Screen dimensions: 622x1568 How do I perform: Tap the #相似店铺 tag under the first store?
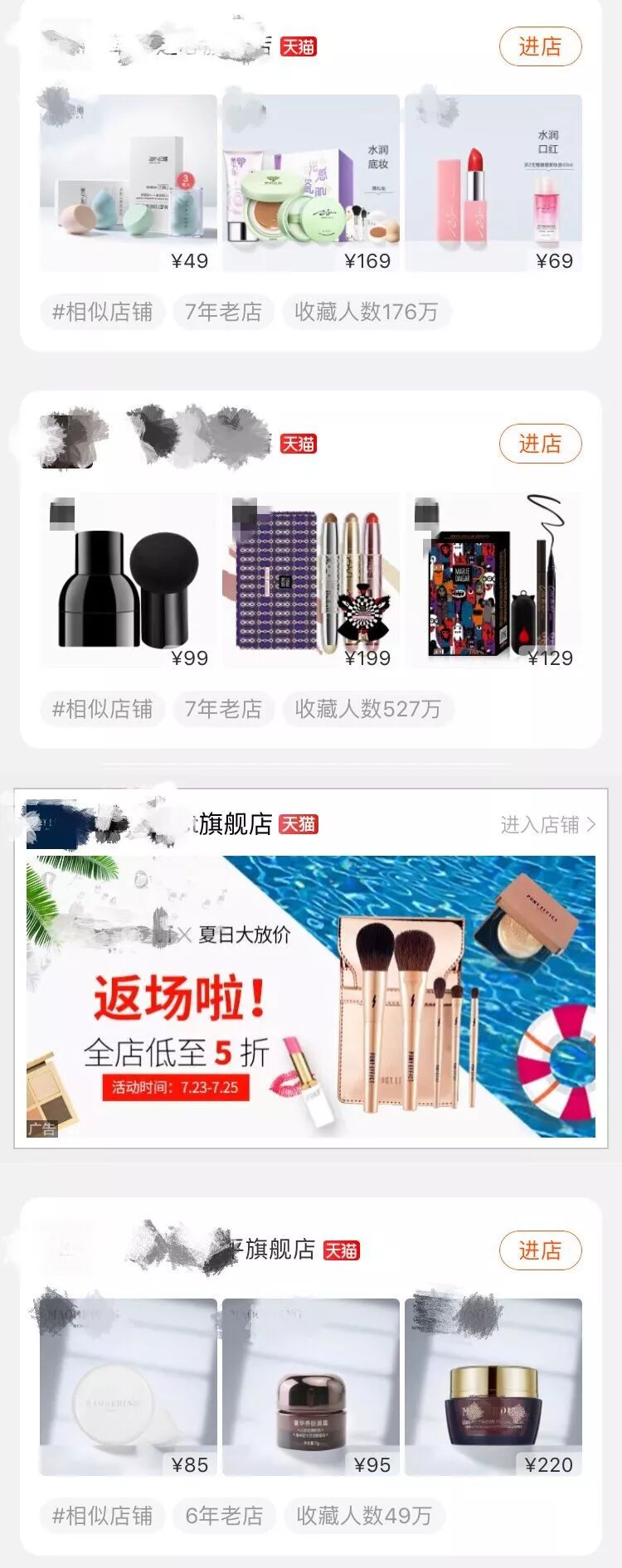point(101,313)
